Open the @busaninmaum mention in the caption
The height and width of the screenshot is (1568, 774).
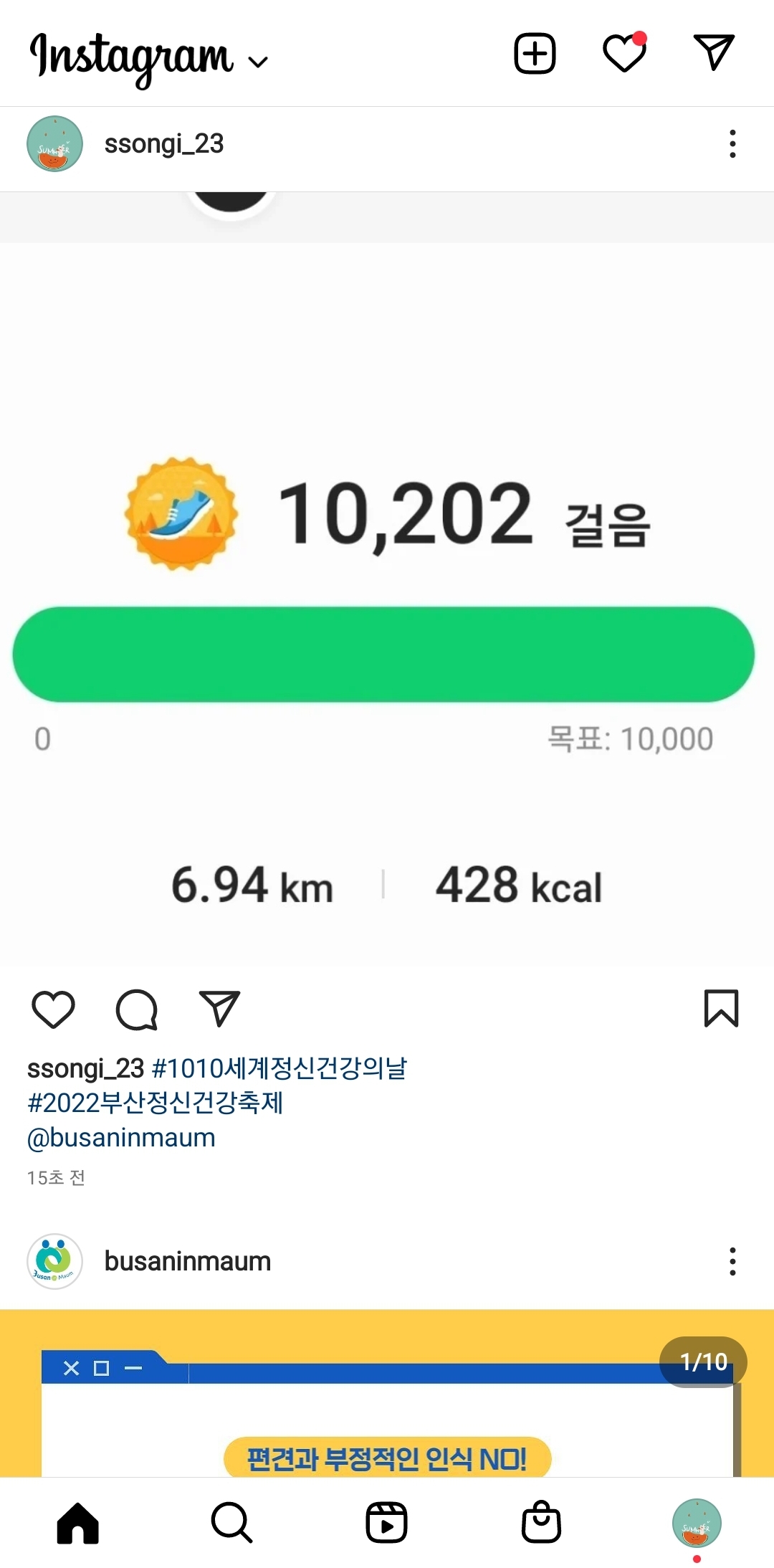pos(121,1138)
